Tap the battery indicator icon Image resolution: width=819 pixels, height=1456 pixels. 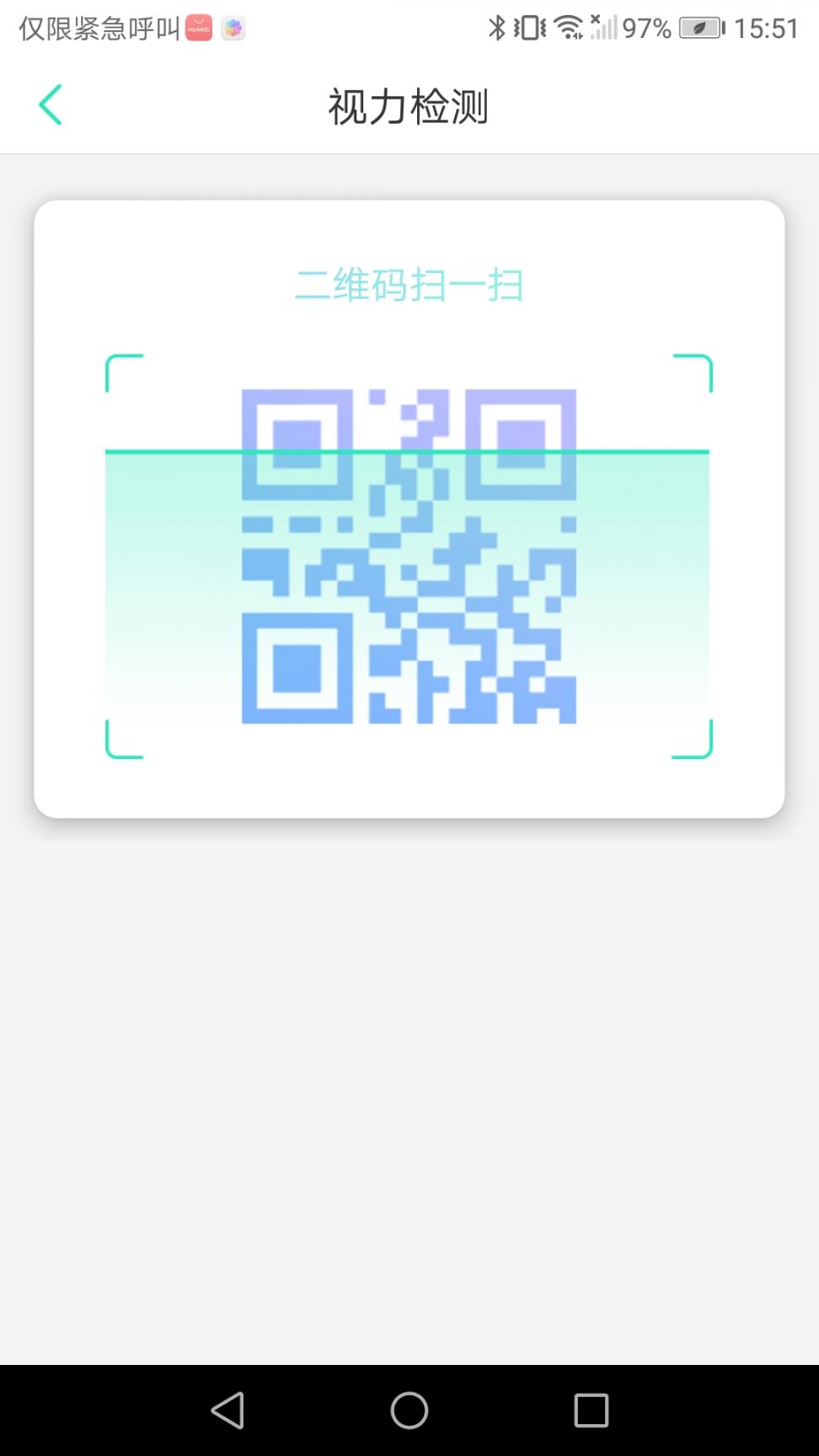(700, 28)
